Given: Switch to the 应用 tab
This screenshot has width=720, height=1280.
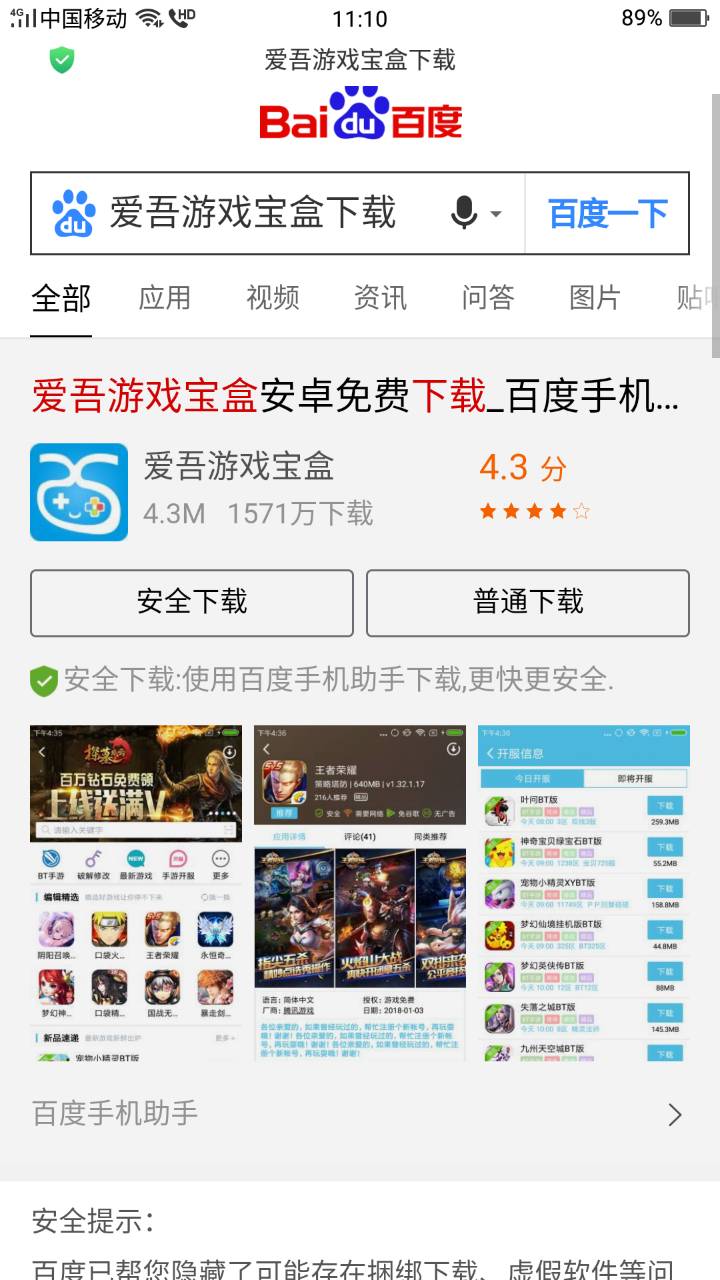Looking at the screenshot, I should pos(165,297).
